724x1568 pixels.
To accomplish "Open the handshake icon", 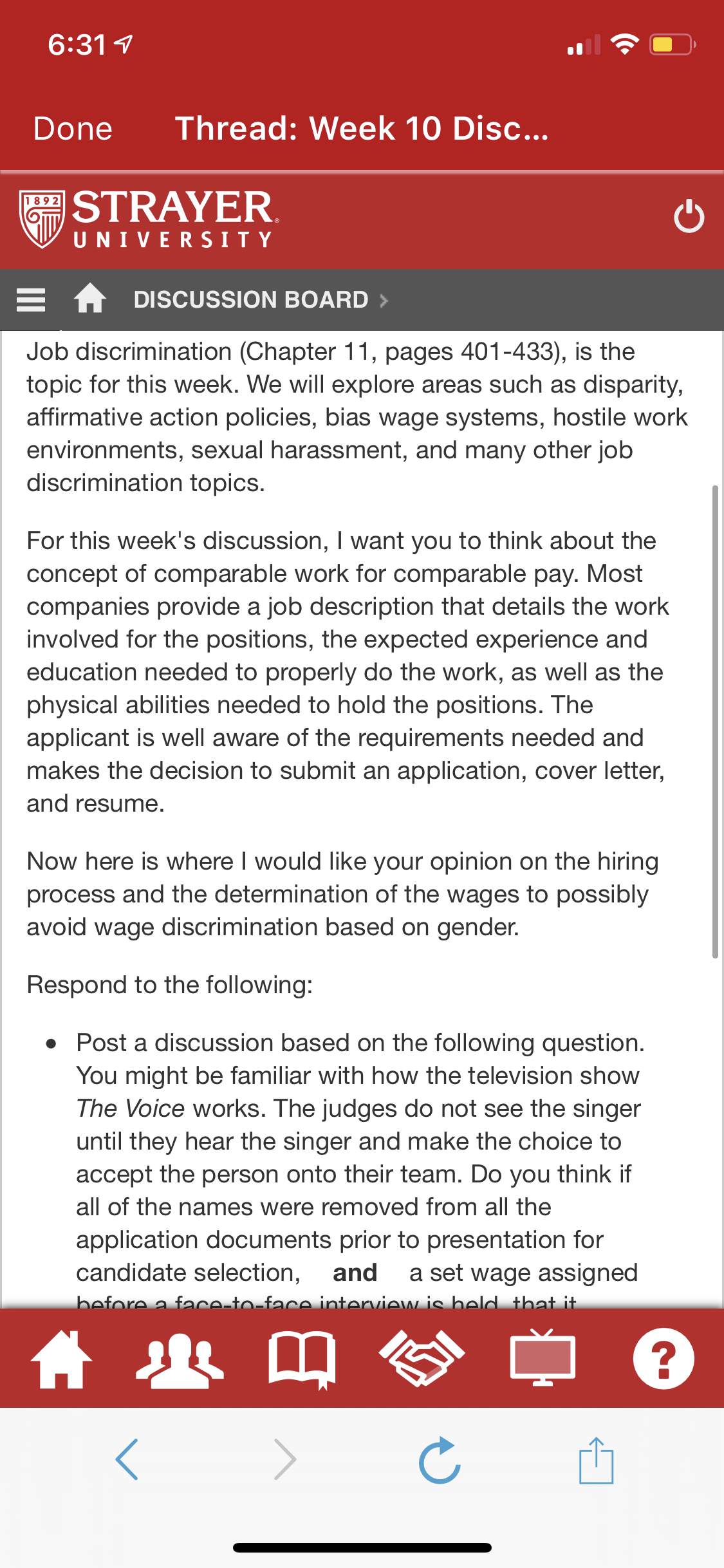I will [x=422, y=1358].
